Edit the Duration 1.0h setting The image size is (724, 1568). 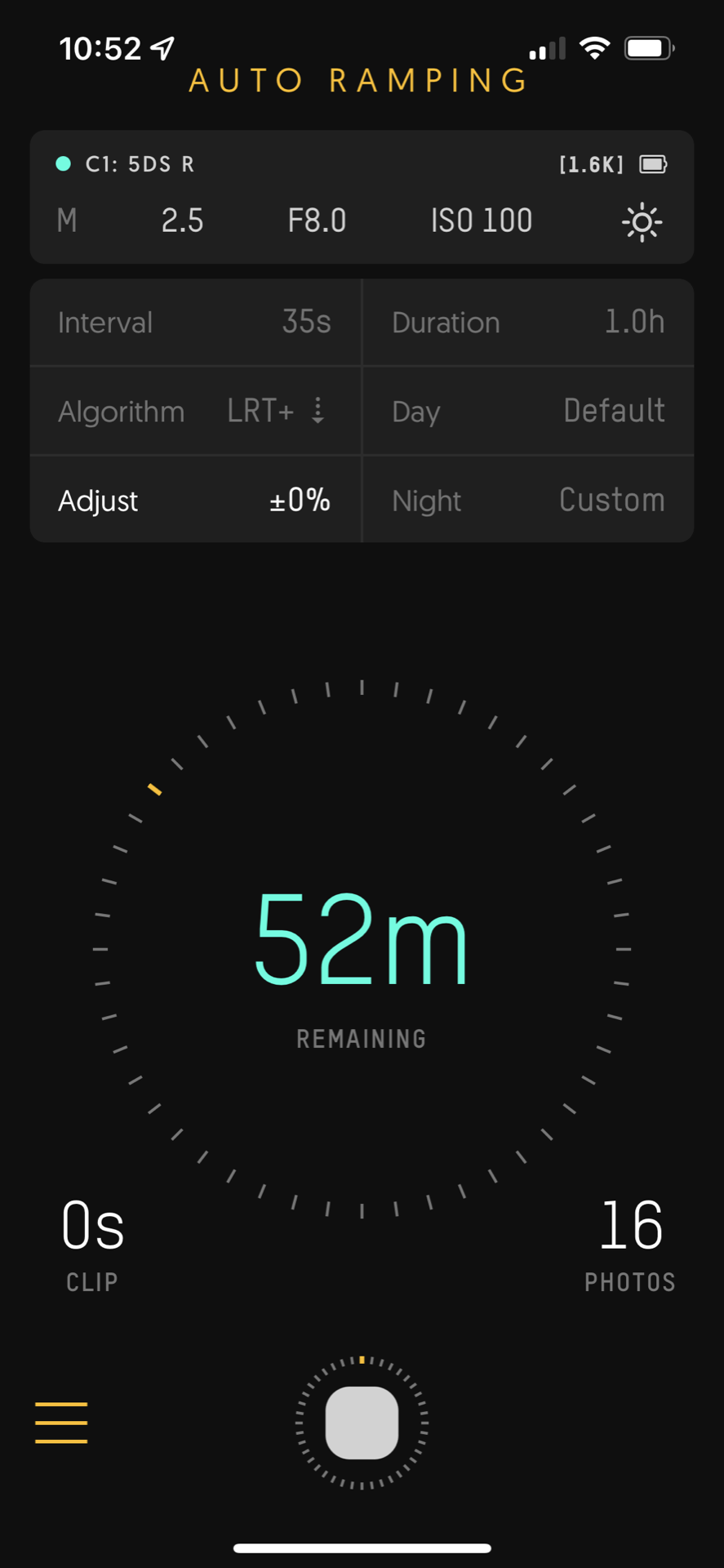(528, 323)
